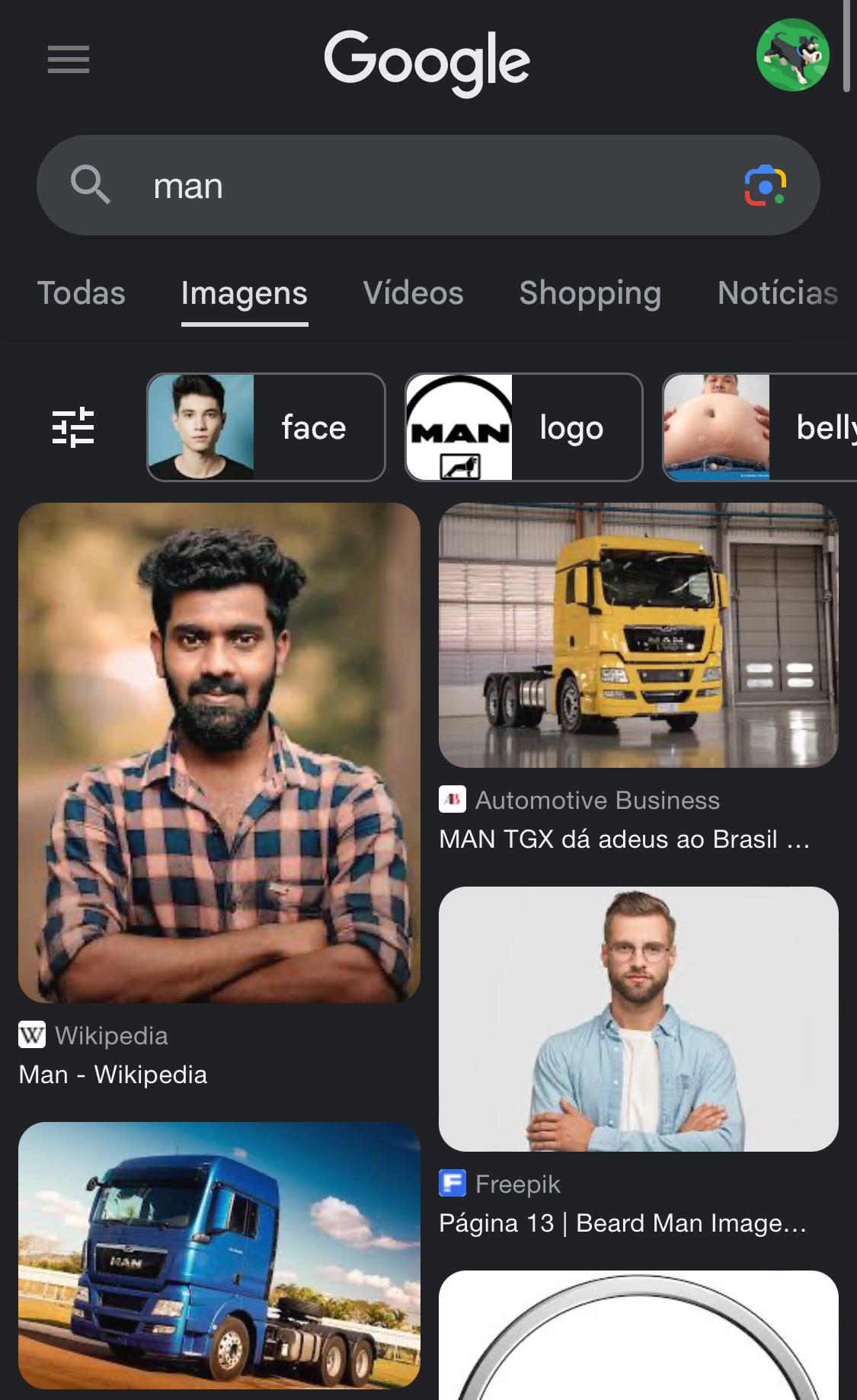Select the "face" suggestion chip
Image resolution: width=857 pixels, height=1400 pixels.
pos(266,427)
